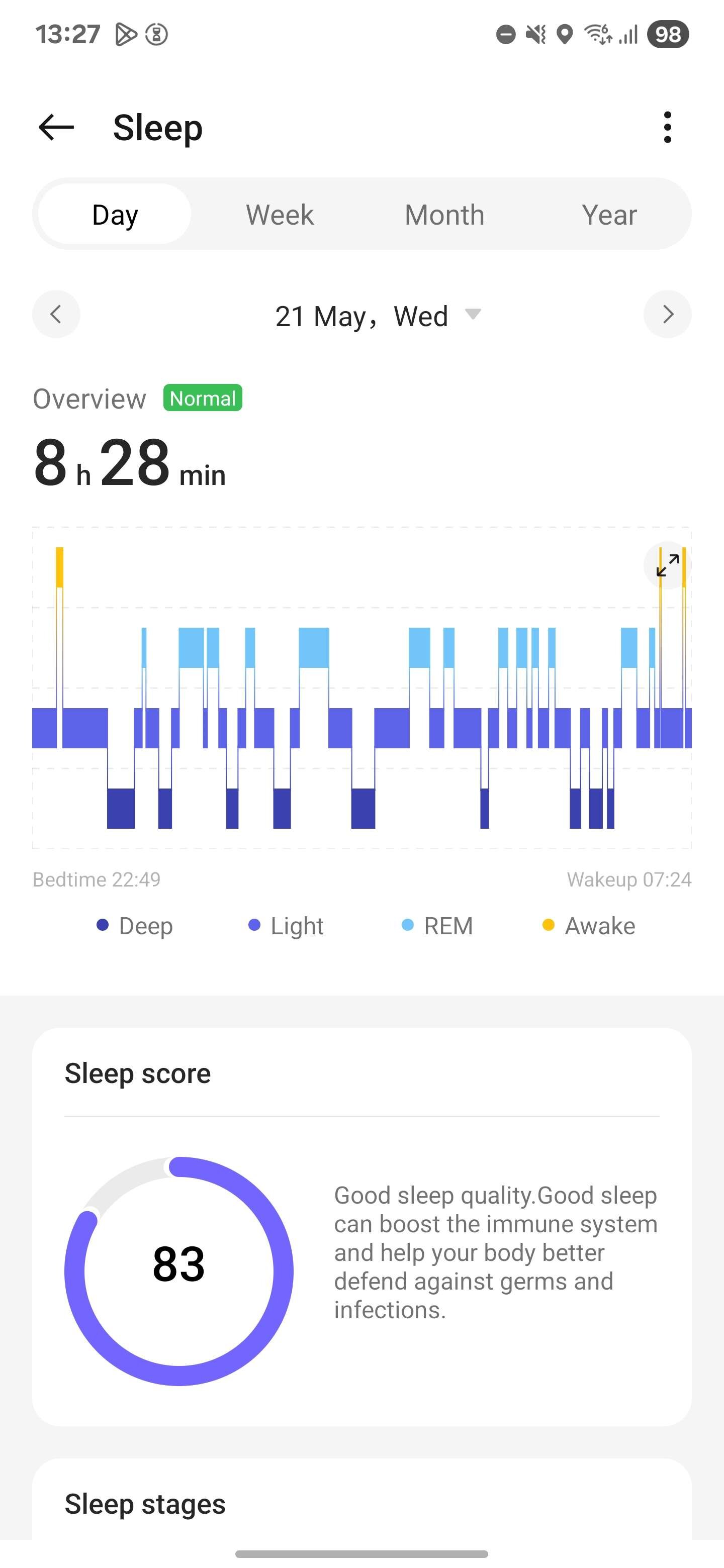724x1568 pixels.
Task: Switch to the Week tab
Action: coord(280,214)
